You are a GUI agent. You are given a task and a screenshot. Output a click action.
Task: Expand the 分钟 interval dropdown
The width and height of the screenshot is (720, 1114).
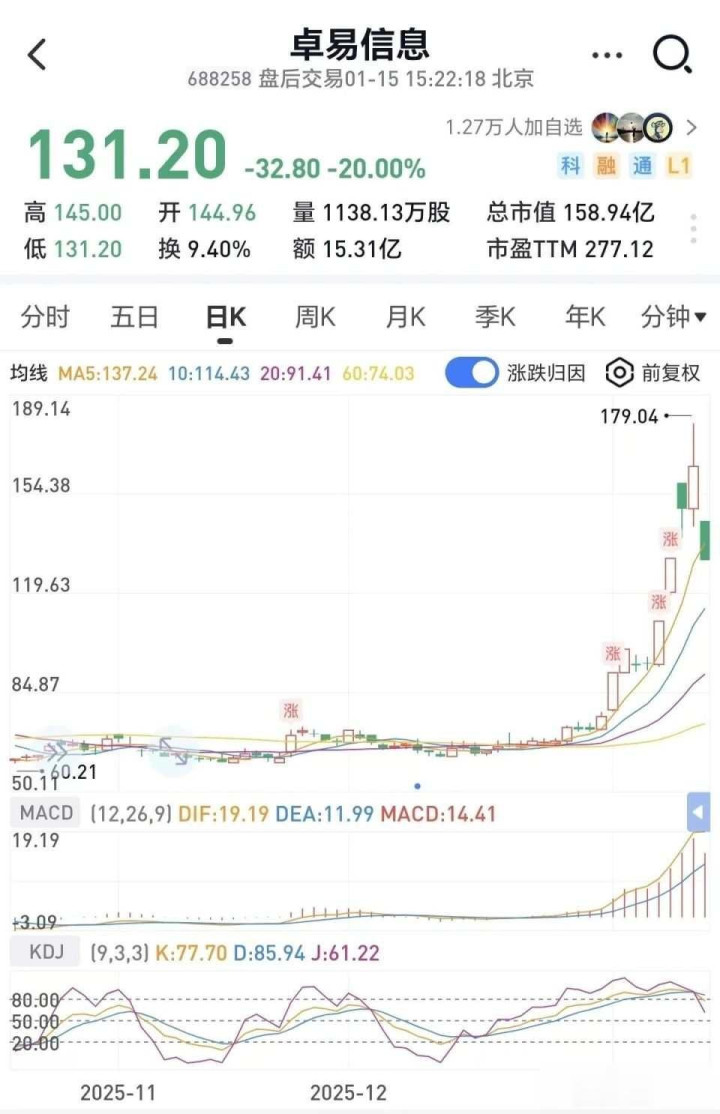(x=673, y=317)
